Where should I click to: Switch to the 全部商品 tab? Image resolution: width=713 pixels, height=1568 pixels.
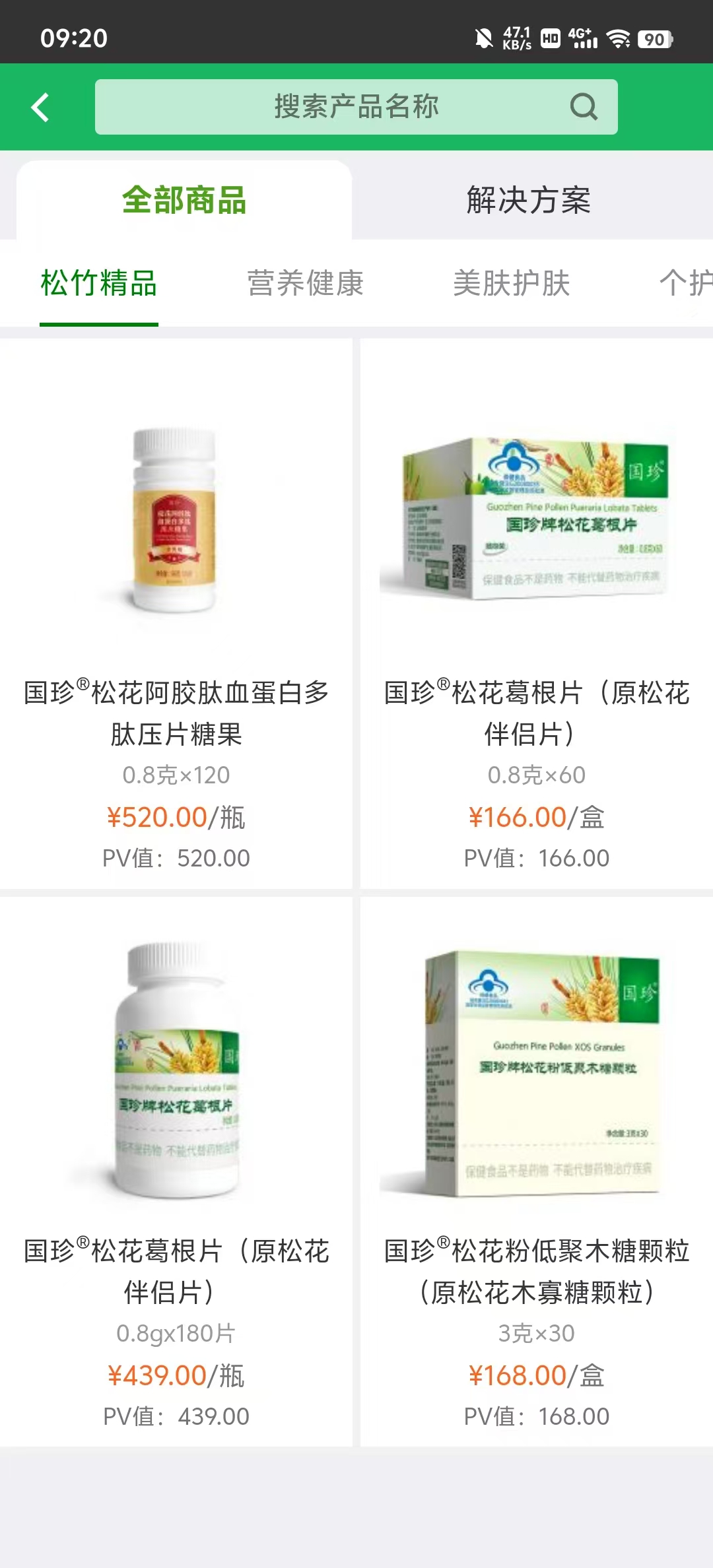click(x=184, y=200)
